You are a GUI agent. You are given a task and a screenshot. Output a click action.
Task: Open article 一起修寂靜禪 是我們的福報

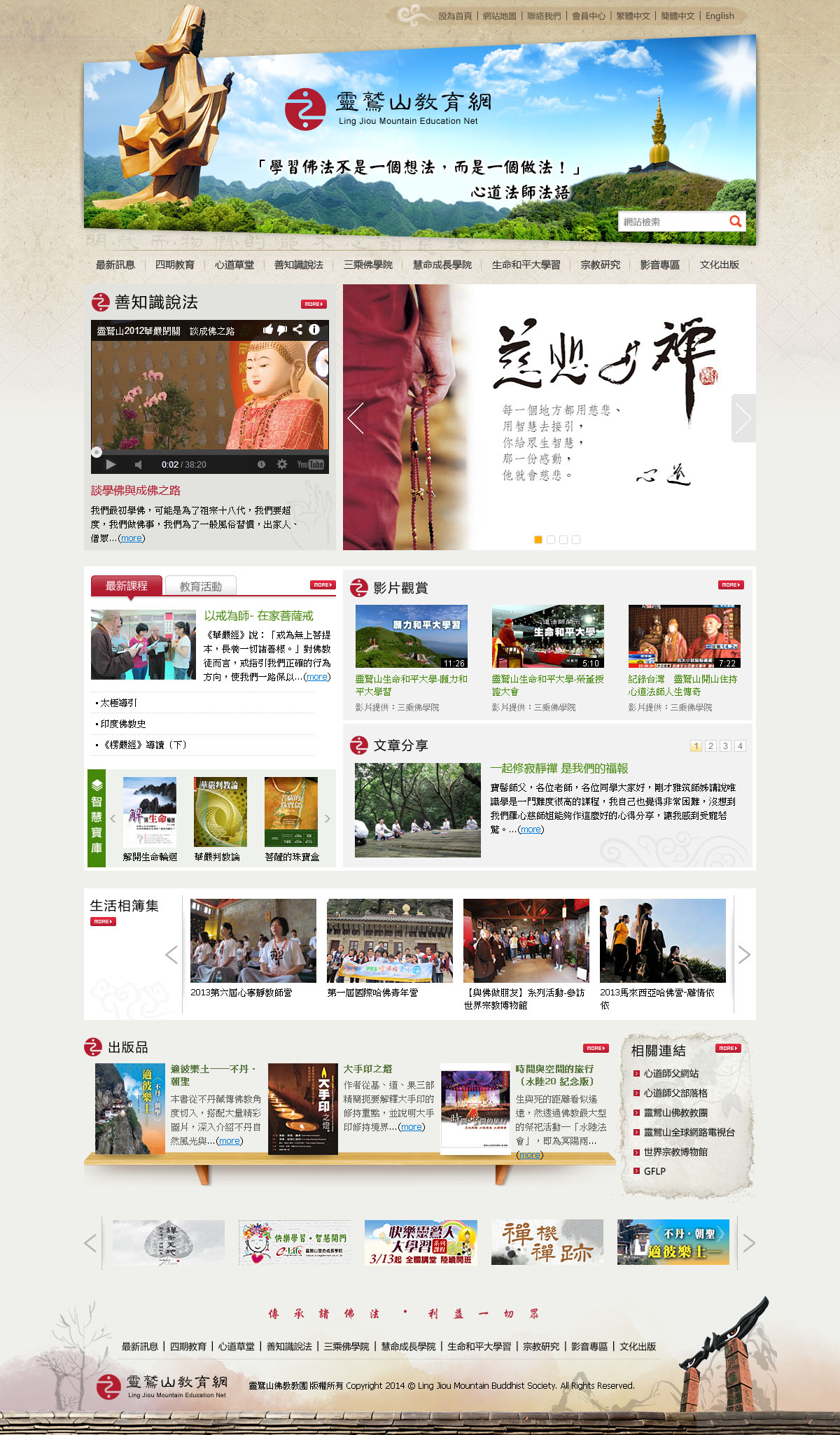pos(559,769)
